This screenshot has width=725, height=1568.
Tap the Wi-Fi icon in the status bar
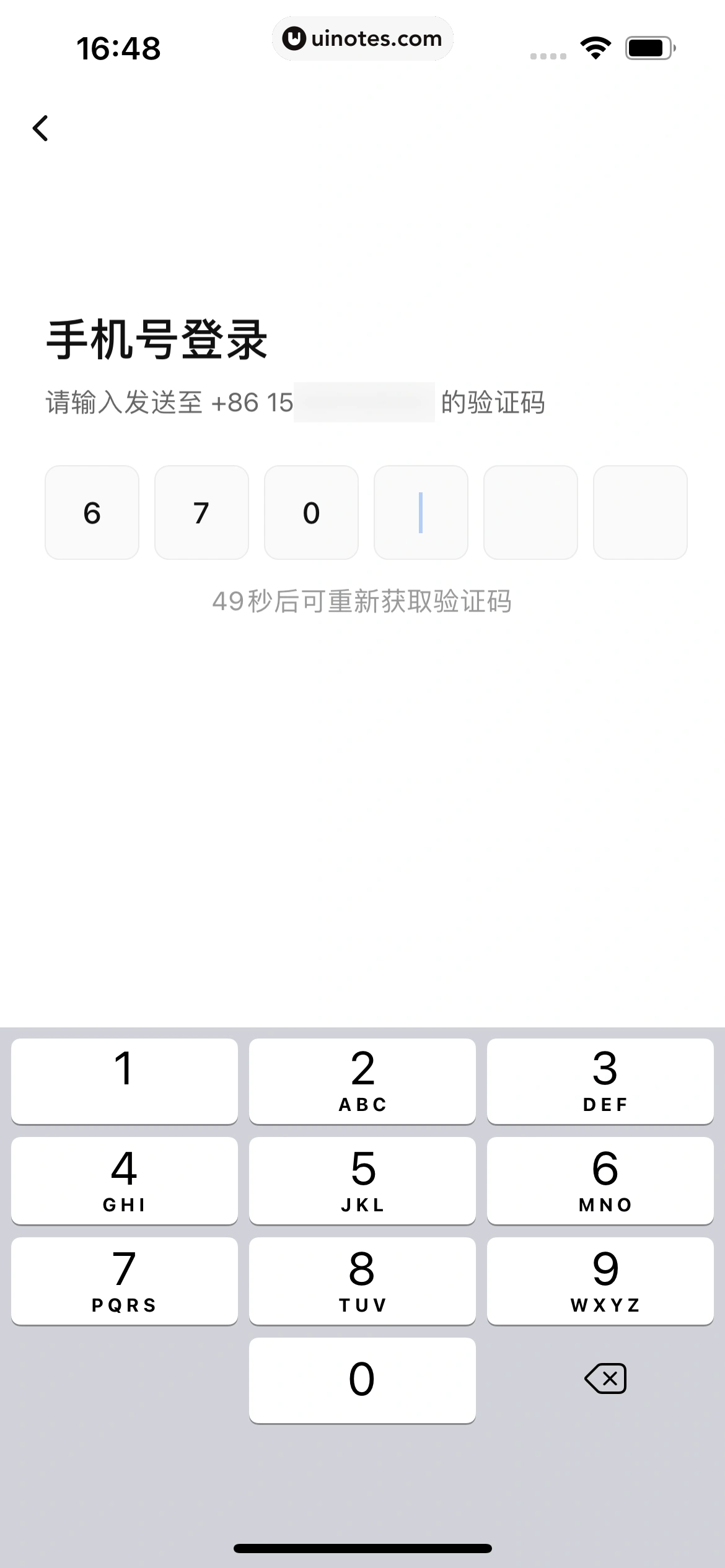(x=594, y=46)
